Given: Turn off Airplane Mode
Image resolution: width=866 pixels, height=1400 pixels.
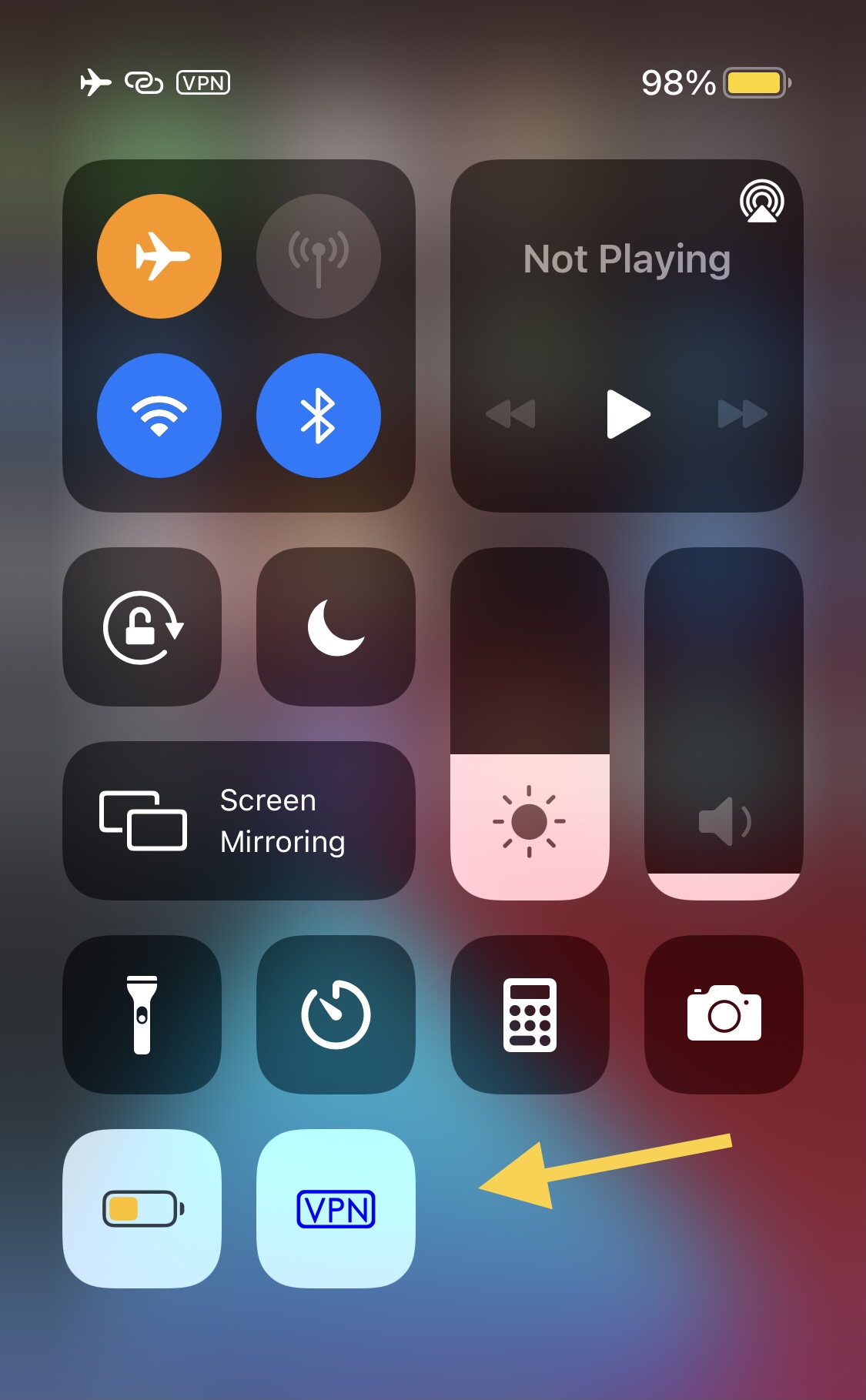Looking at the screenshot, I should click(x=159, y=256).
